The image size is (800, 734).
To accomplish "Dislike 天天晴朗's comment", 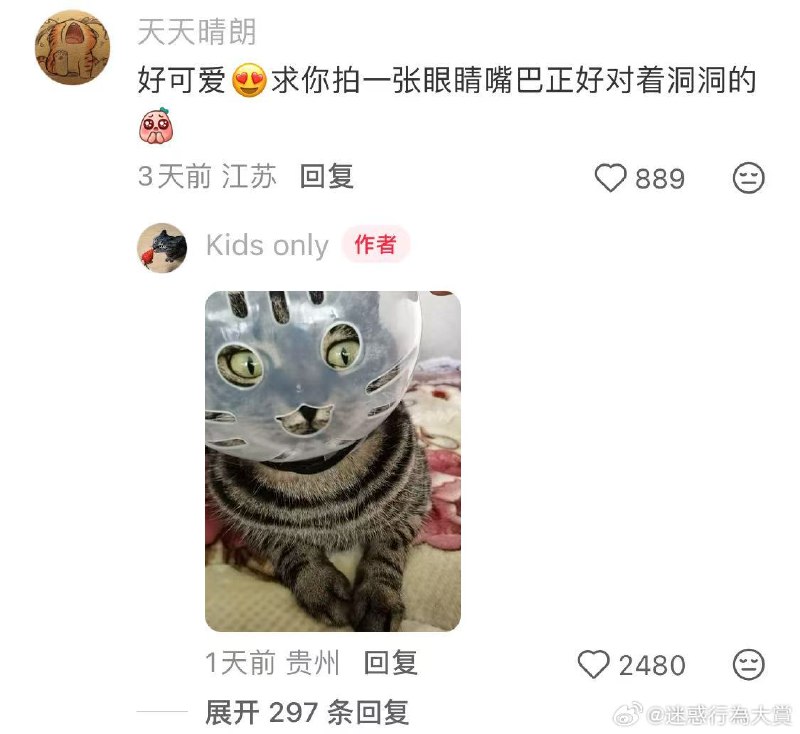I will (x=748, y=179).
